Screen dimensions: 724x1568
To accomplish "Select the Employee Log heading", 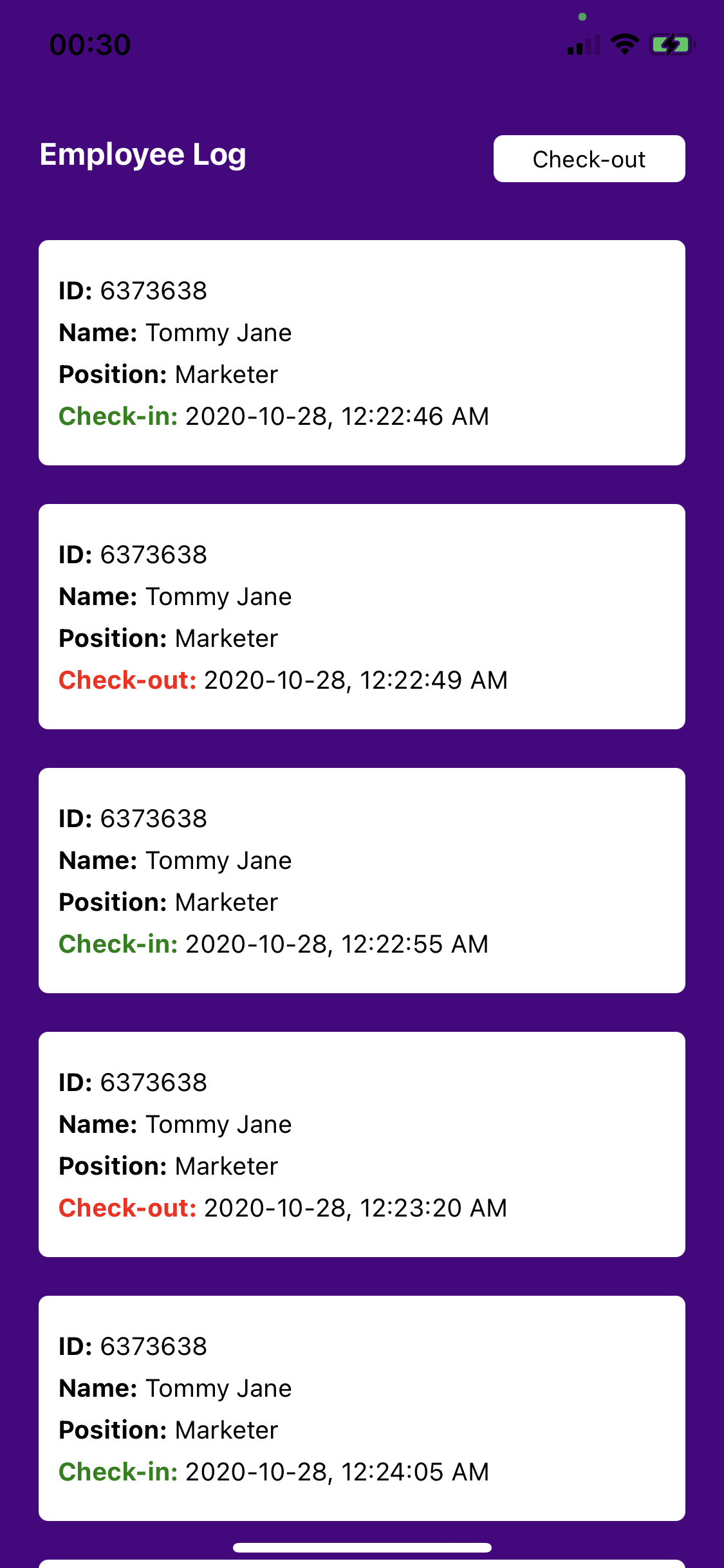I will (x=143, y=154).
